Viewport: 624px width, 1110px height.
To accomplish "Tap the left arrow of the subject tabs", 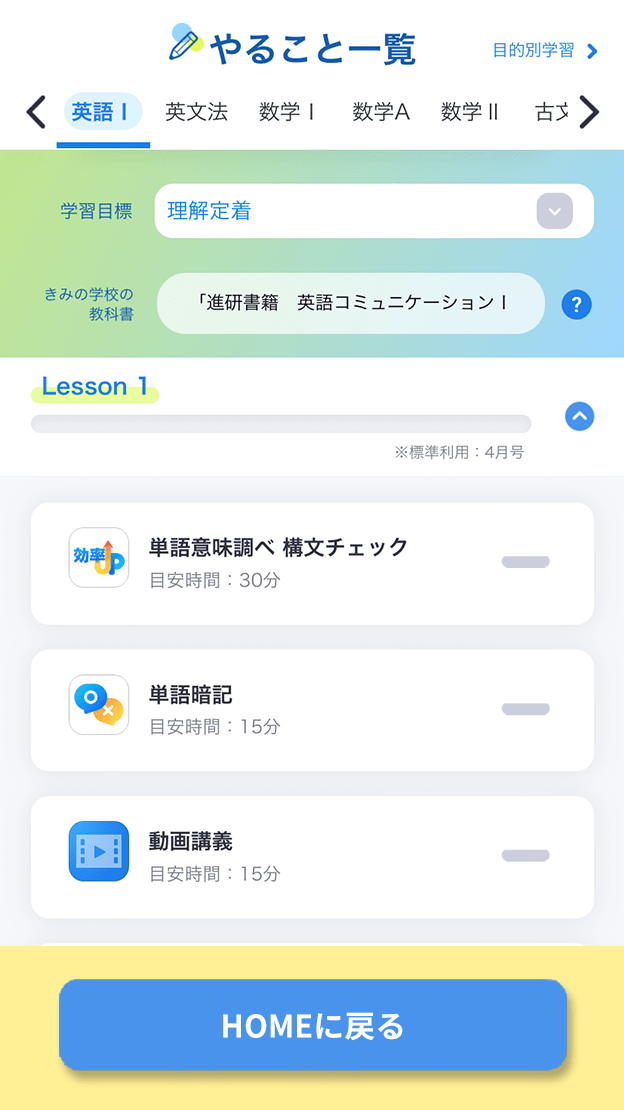I will (x=35, y=112).
